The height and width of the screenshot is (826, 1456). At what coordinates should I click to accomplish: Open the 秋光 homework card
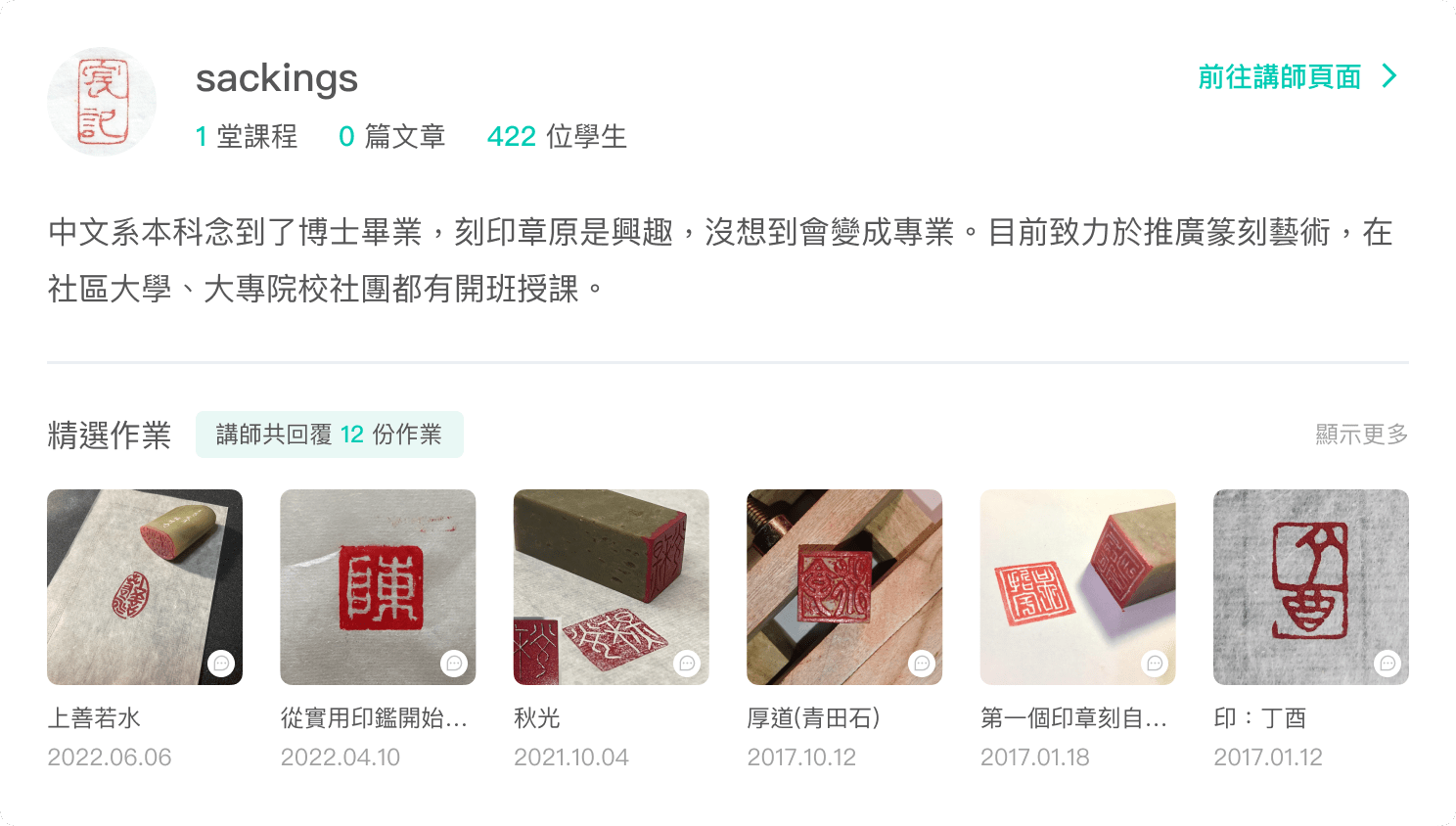[x=611, y=587]
